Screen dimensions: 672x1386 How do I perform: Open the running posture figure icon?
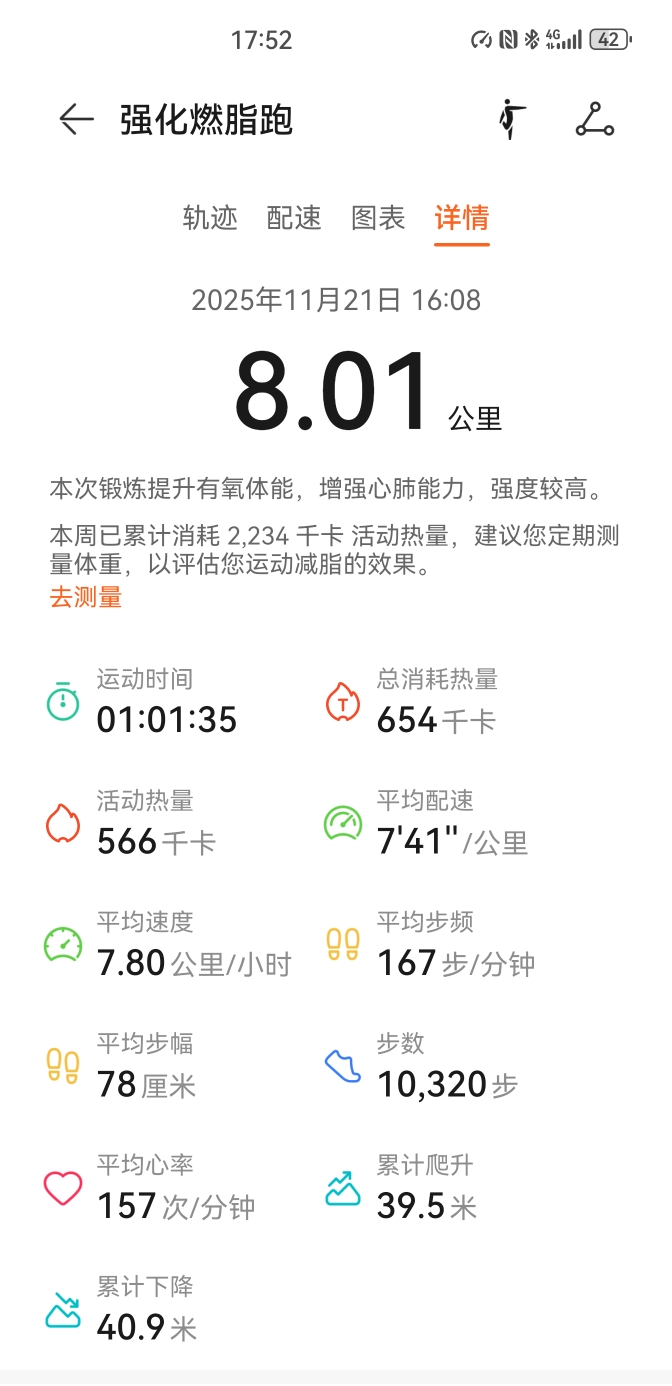pos(512,120)
